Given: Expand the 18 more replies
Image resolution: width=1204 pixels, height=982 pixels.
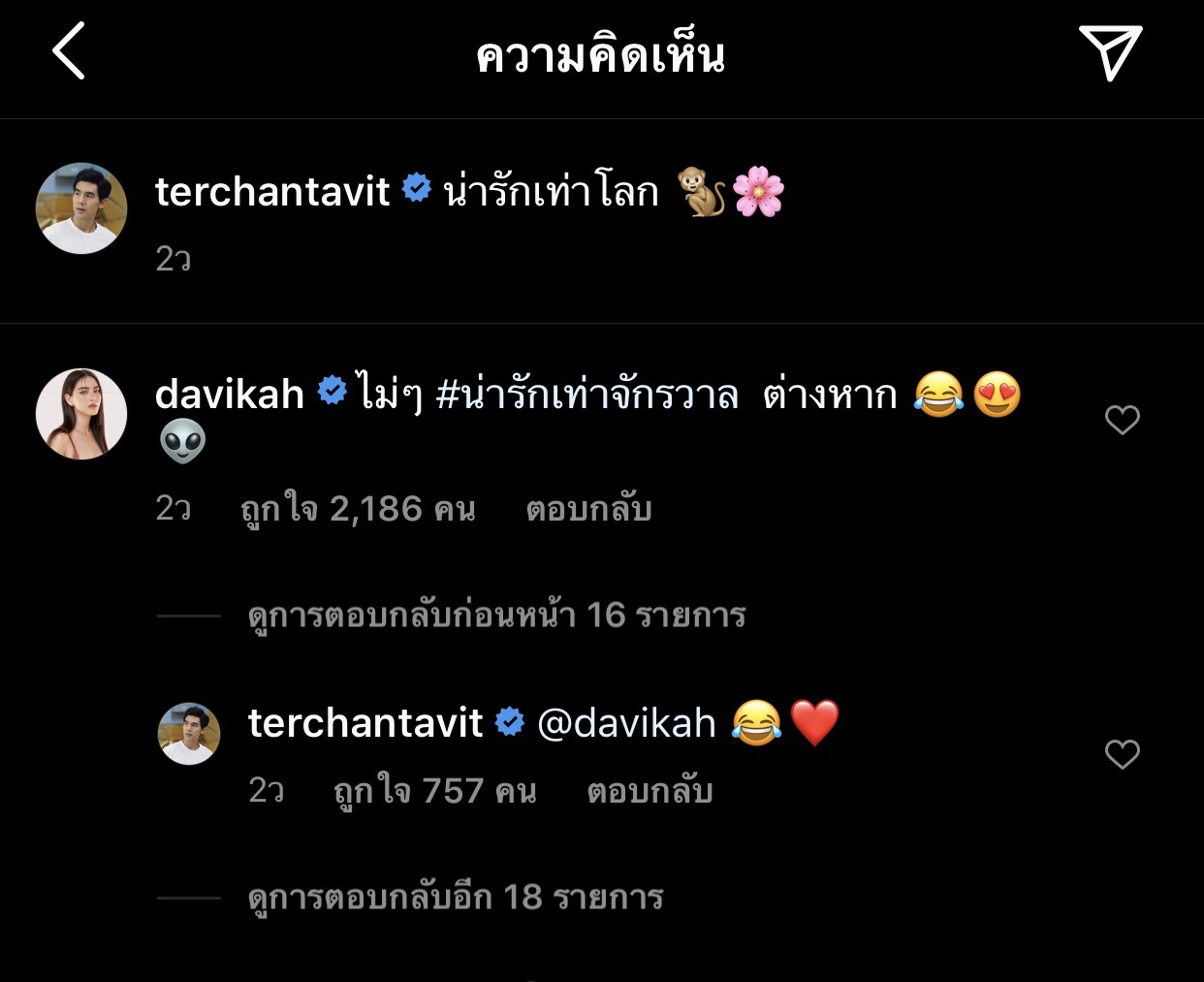Looking at the screenshot, I should pos(456,897).
